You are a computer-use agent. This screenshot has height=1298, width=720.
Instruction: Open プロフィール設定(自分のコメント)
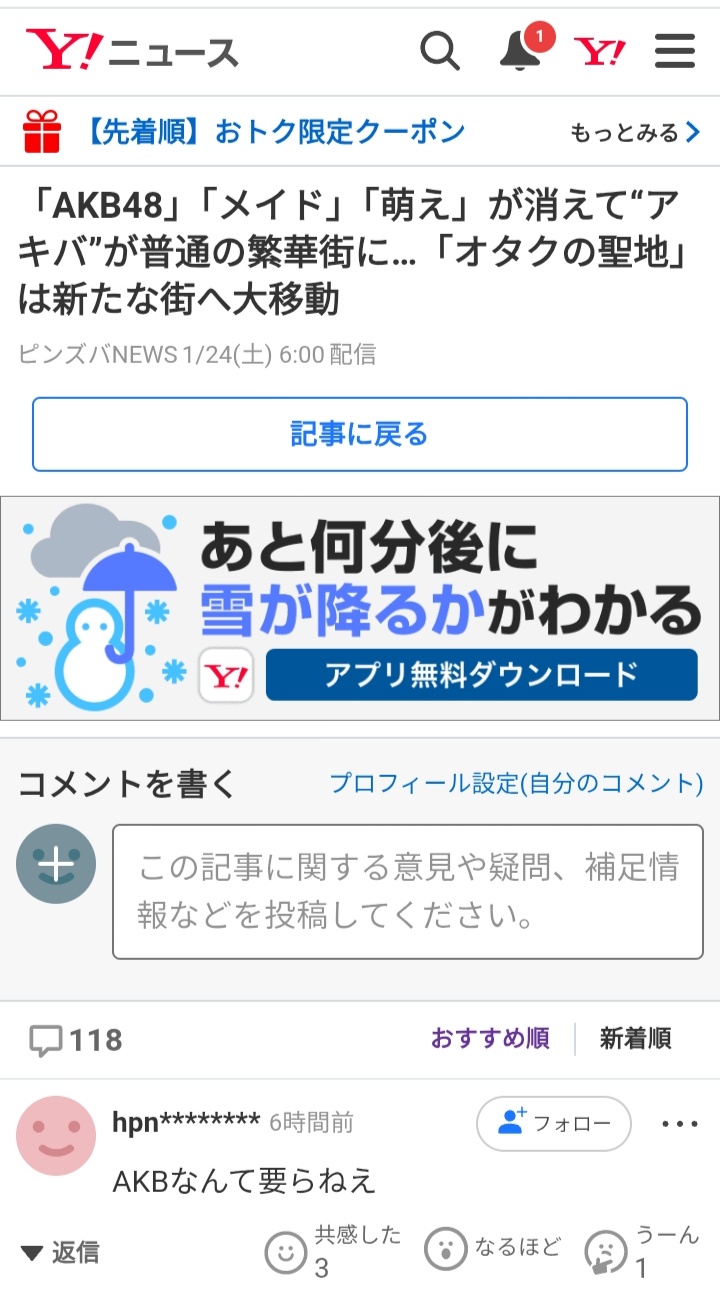click(x=516, y=783)
